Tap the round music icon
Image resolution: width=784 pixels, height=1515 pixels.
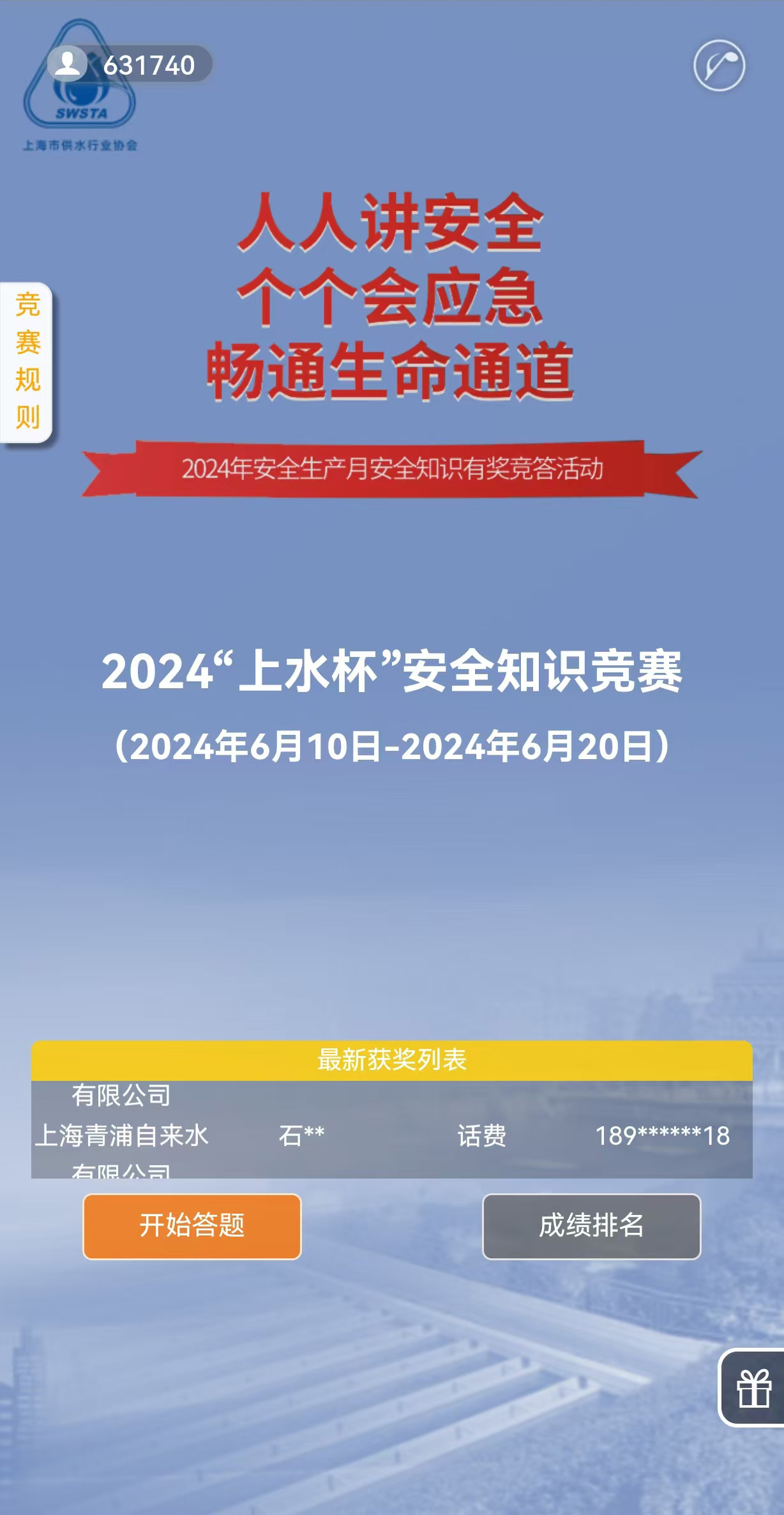(x=720, y=66)
